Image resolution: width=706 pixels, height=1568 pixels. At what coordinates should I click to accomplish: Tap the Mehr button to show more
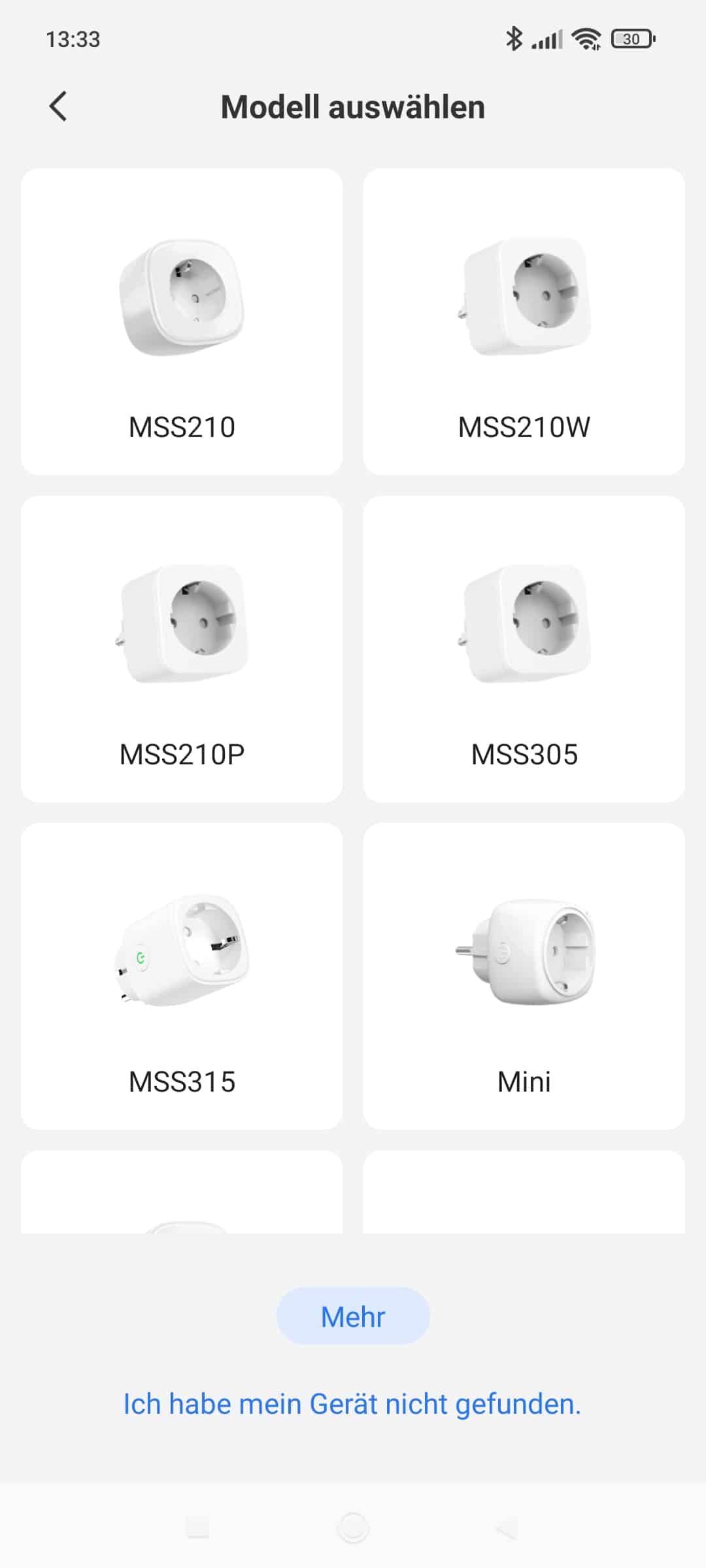(353, 1316)
